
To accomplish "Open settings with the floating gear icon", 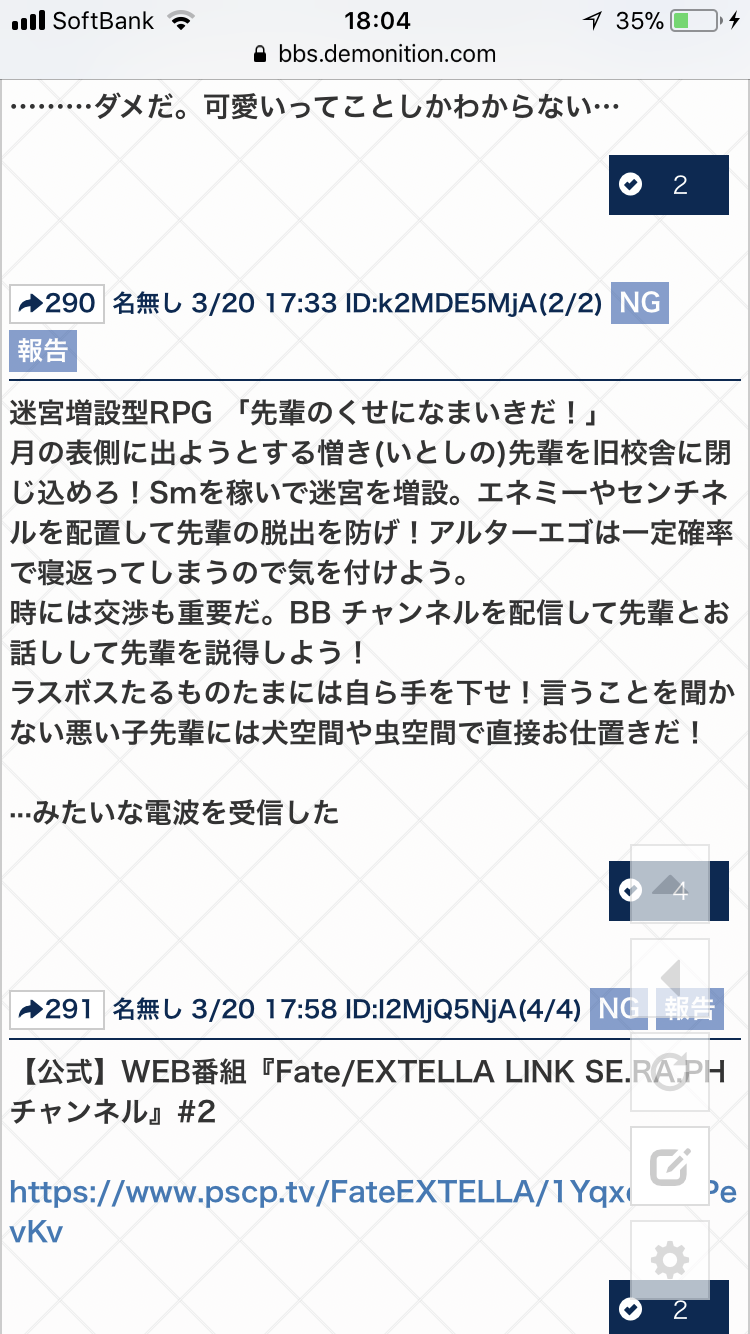I will 670,1259.
